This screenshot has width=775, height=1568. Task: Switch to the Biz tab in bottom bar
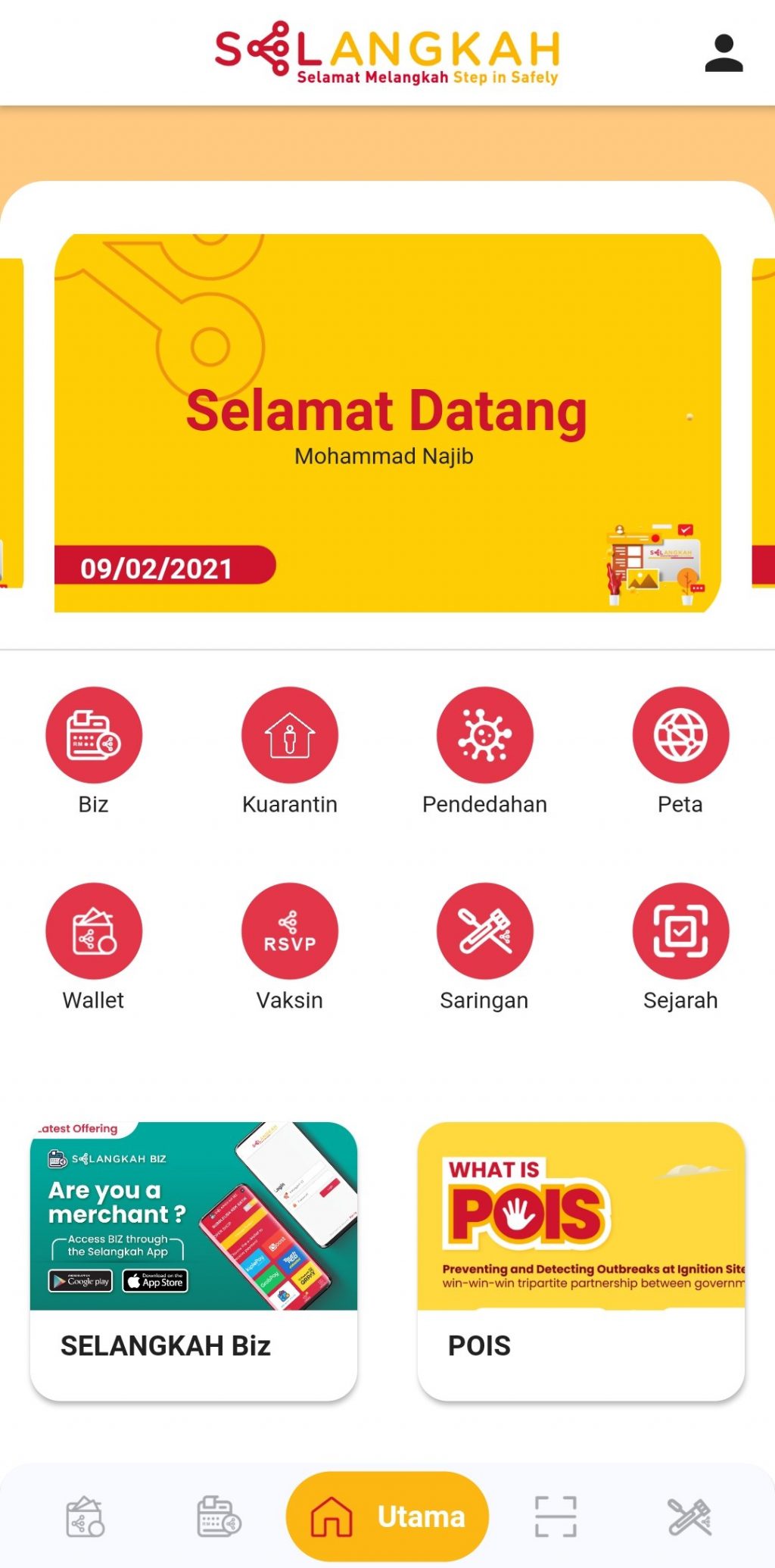click(x=219, y=1517)
